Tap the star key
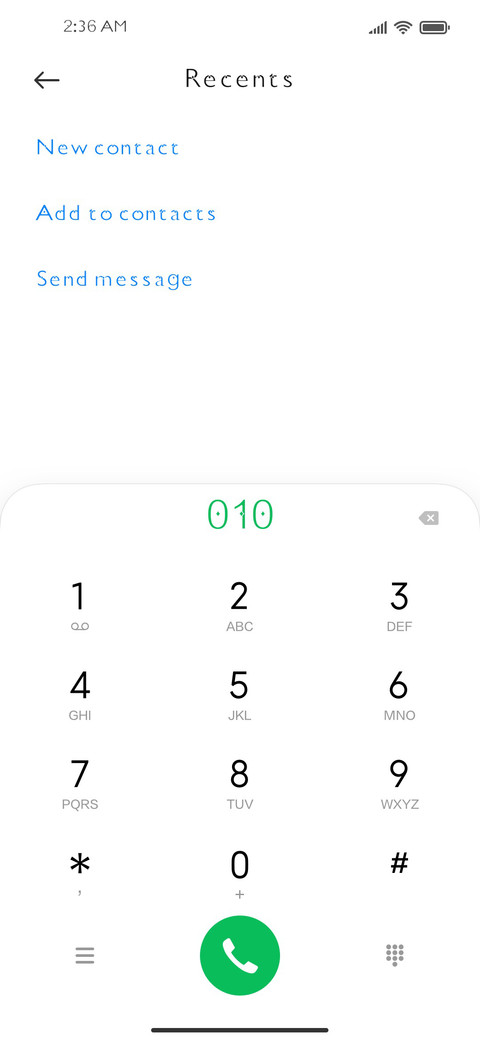 80,873
